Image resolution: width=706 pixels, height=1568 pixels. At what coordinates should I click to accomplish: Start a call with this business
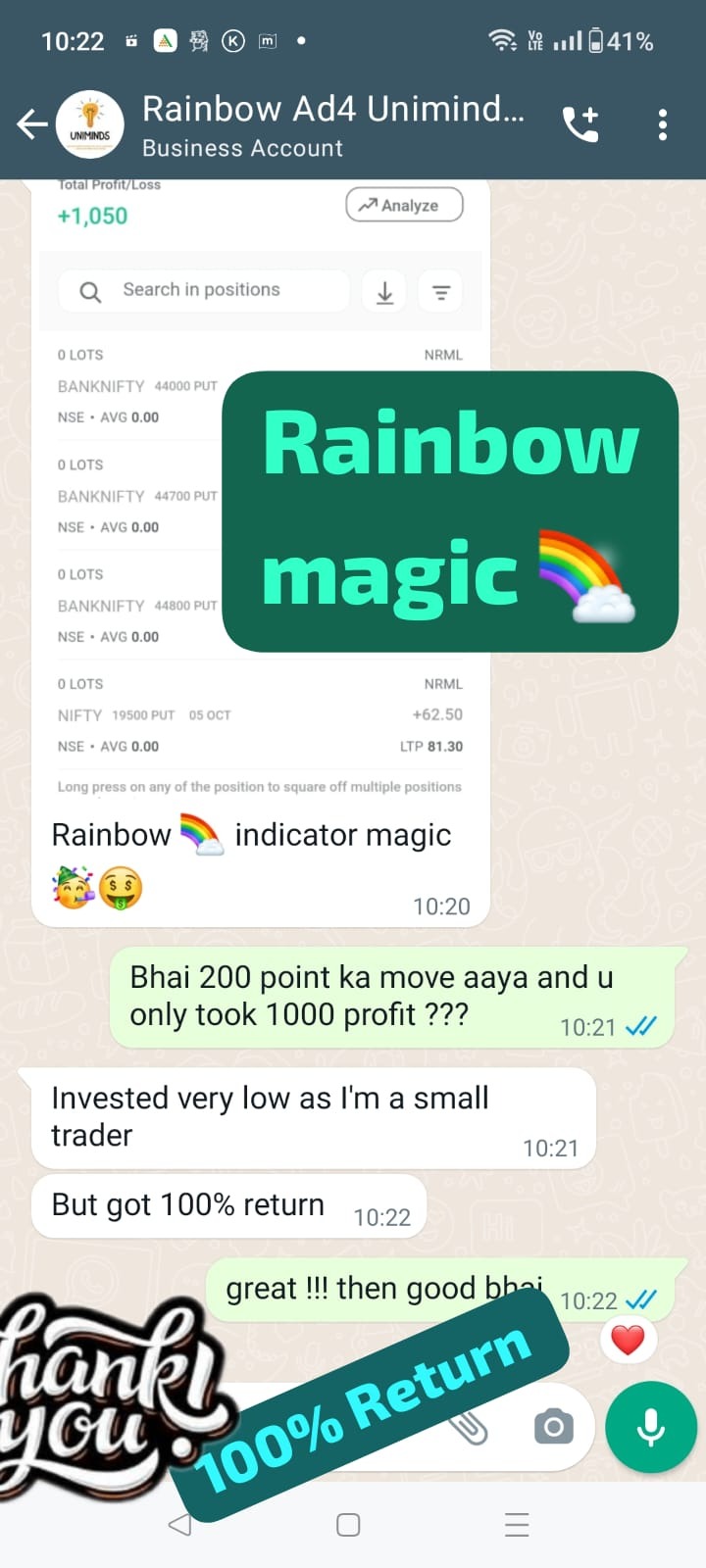(580, 124)
